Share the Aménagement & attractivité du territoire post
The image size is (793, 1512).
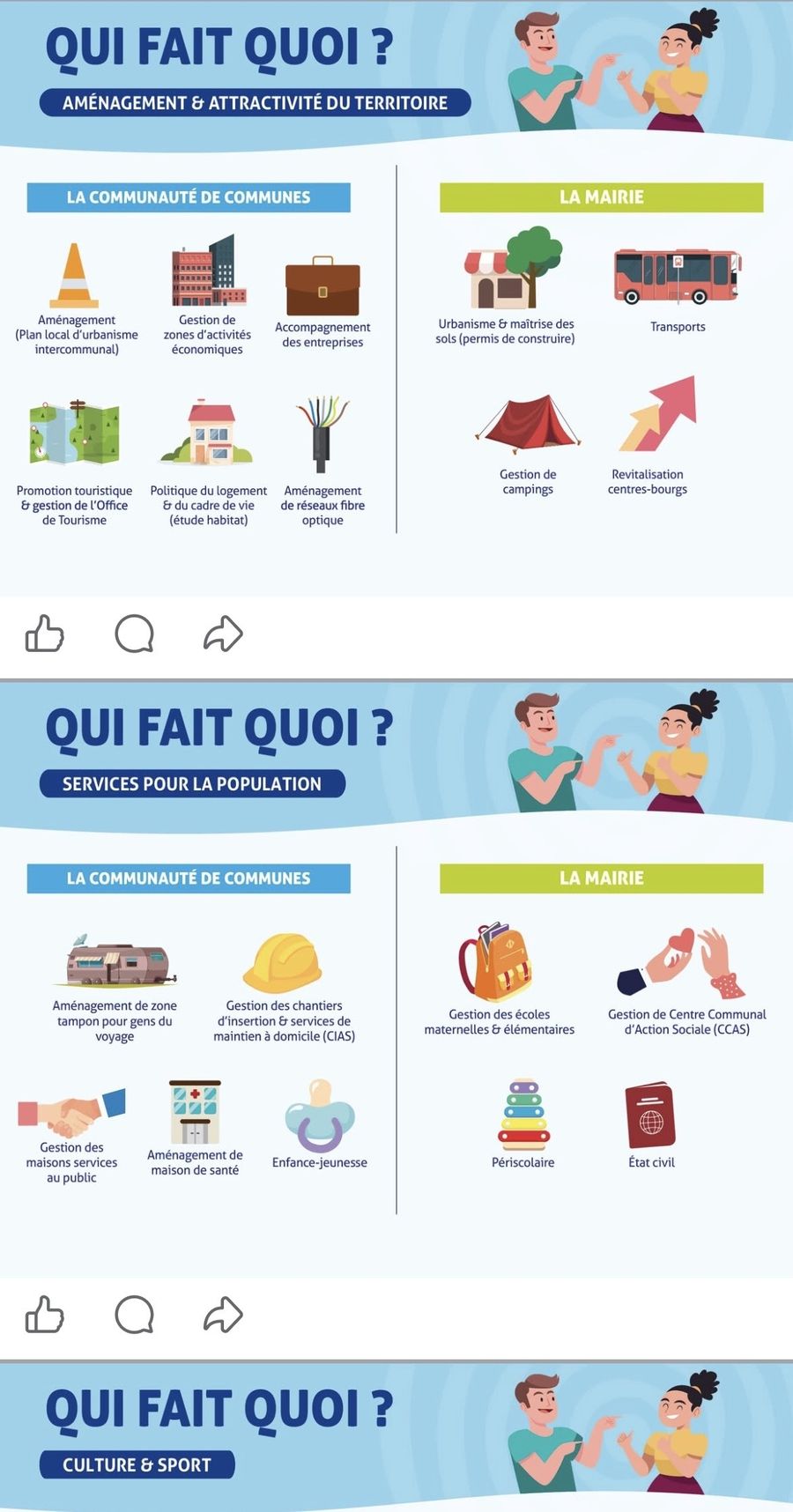[223, 633]
